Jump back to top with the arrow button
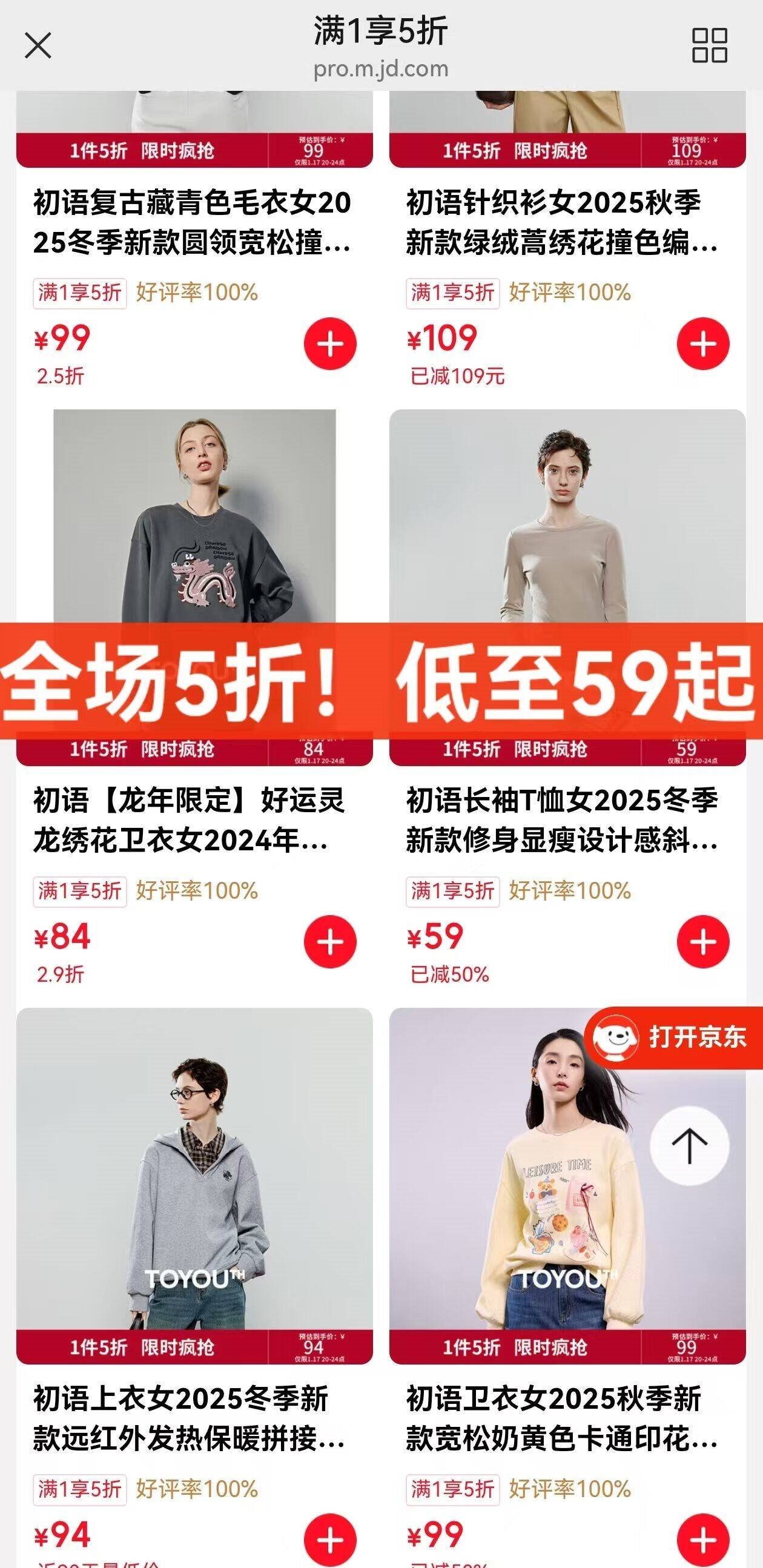Image resolution: width=763 pixels, height=1568 pixels. click(689, 1146)
